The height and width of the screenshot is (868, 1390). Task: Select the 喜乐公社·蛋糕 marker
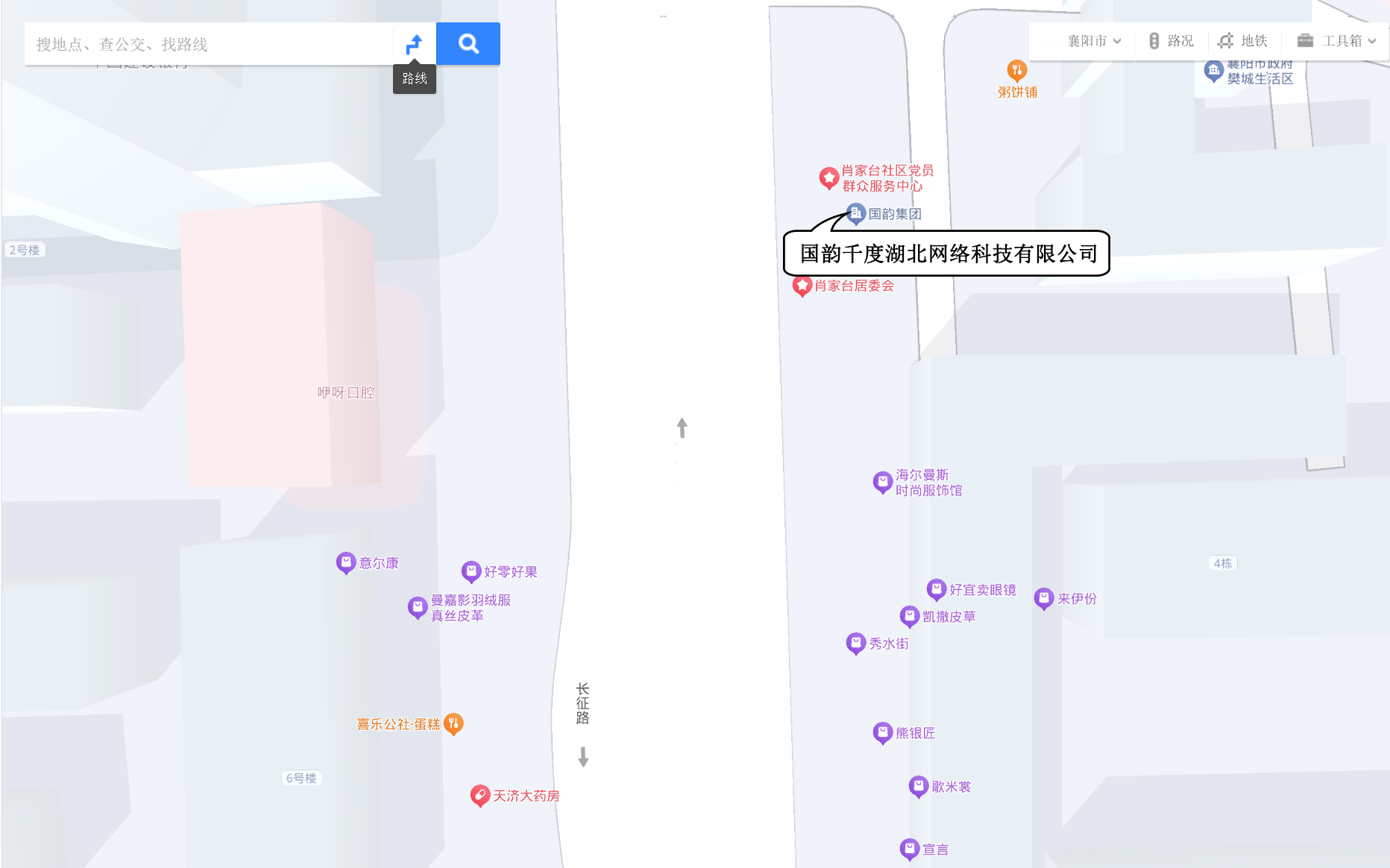(453, 723)
